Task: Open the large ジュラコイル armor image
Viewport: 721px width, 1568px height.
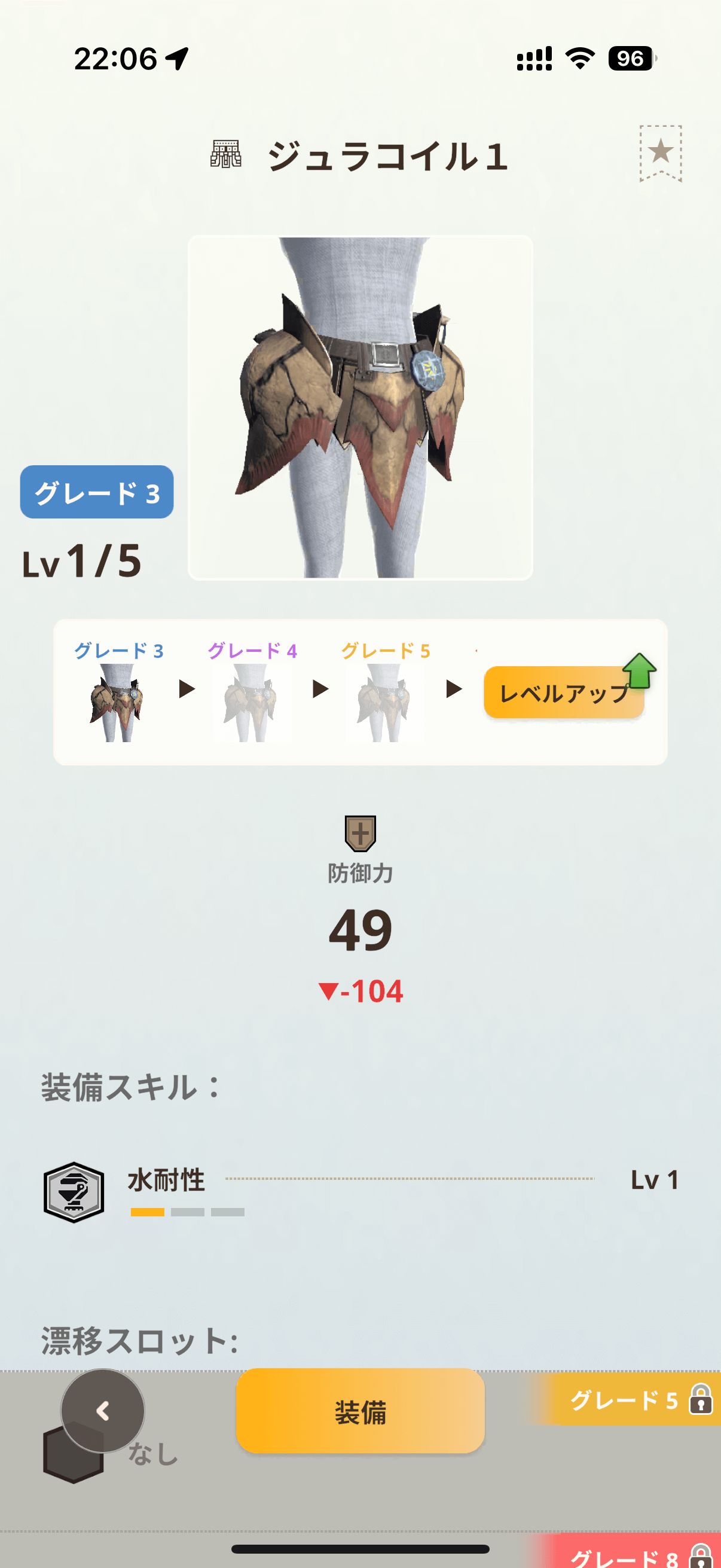Action: (360, 408)
